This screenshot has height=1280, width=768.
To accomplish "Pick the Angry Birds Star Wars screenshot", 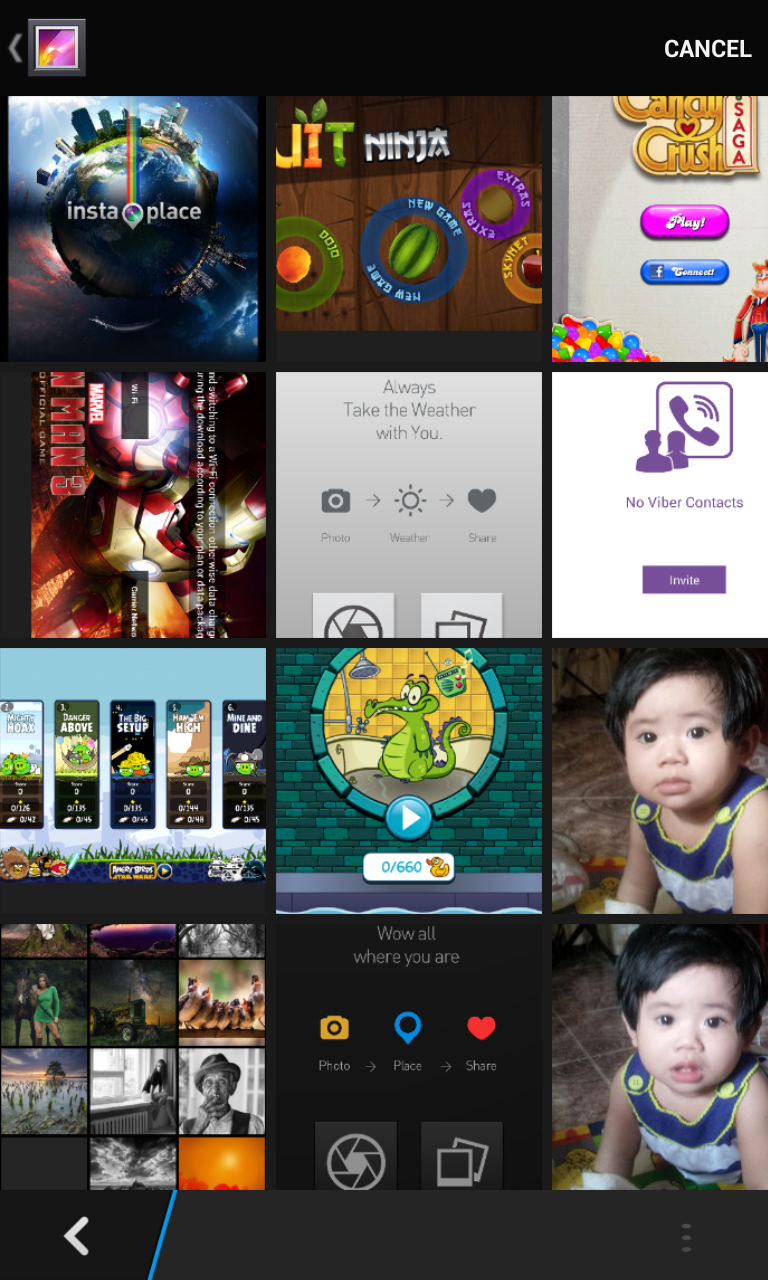I will pyautogui.click(x=133, y=781).
